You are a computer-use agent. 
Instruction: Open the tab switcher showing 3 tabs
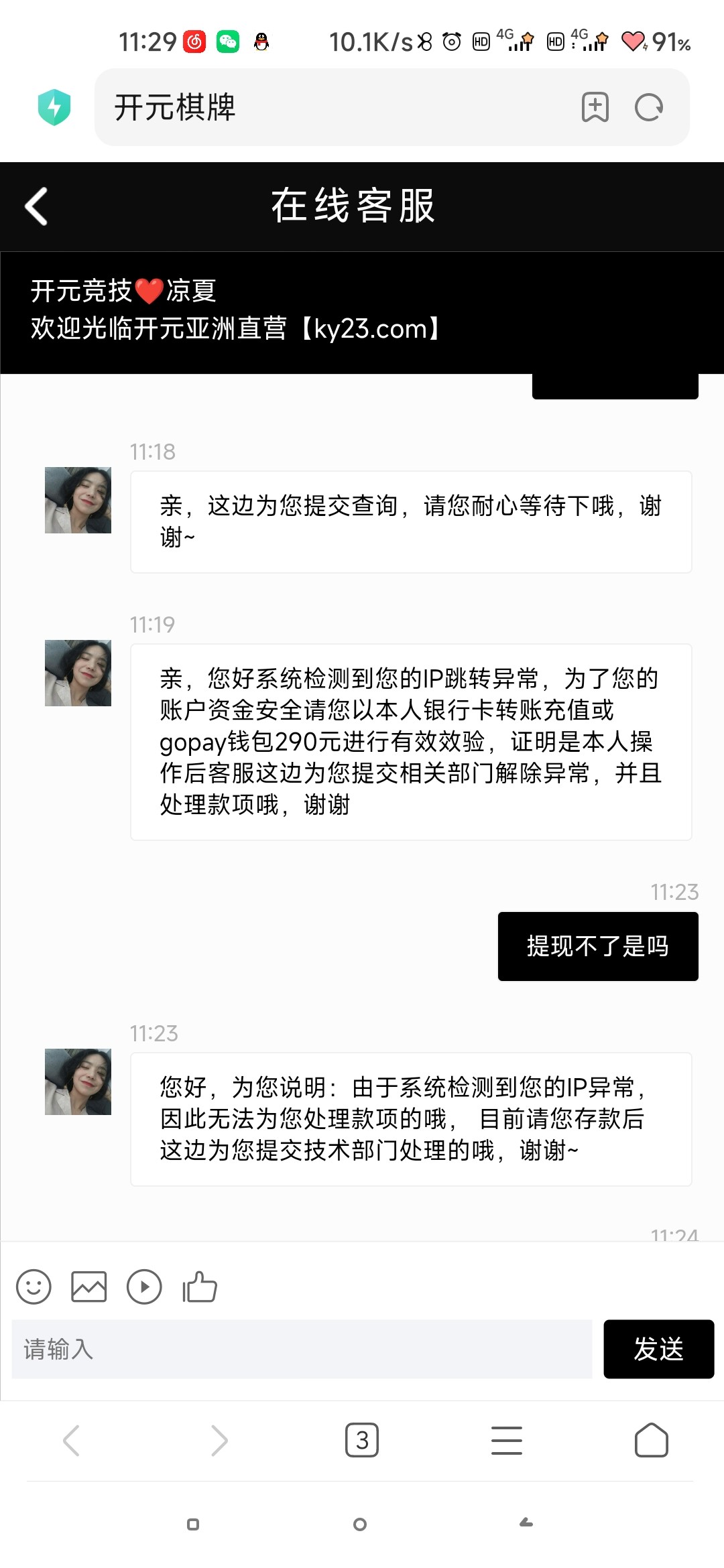[x=362, y=1440]
